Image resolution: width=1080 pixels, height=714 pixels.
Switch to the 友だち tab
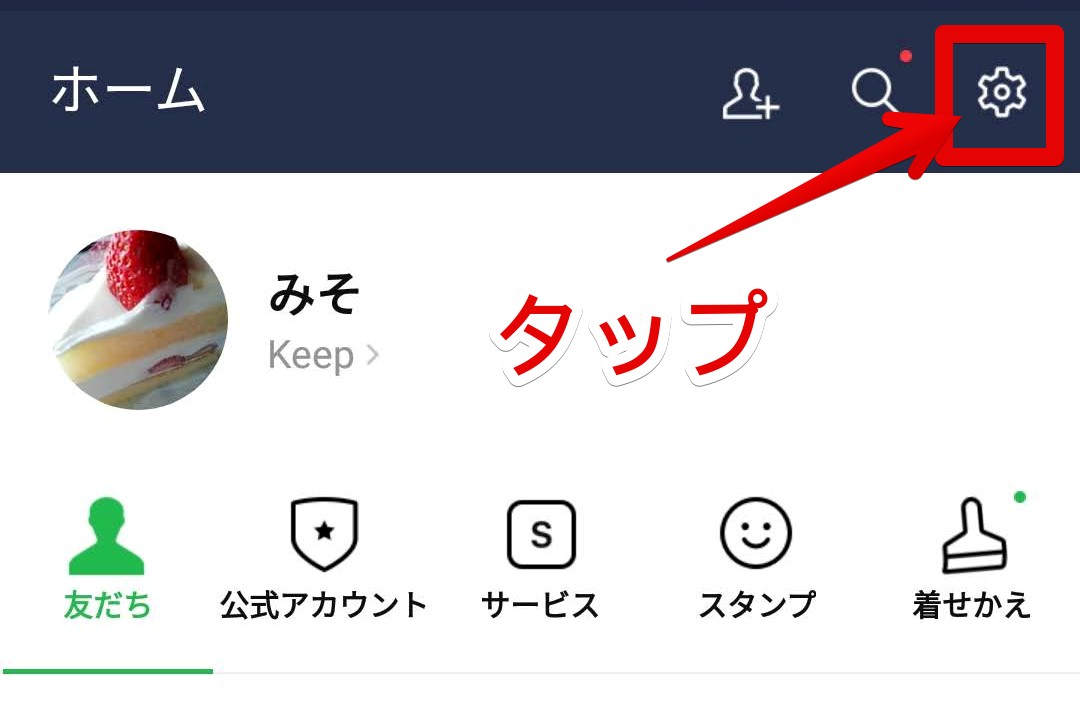click(x=108, y=560)
